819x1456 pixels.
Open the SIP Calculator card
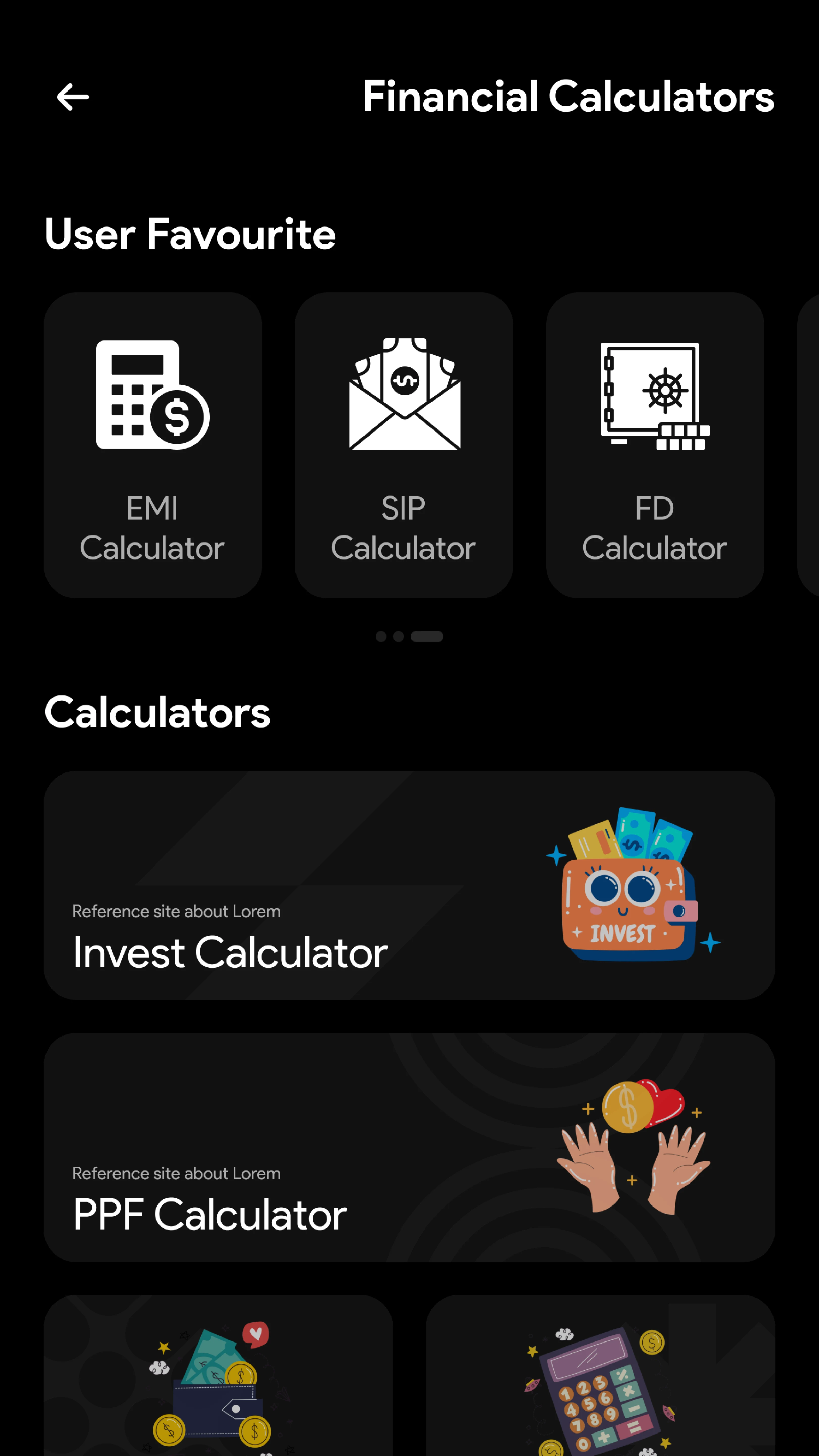coord(404,445)
